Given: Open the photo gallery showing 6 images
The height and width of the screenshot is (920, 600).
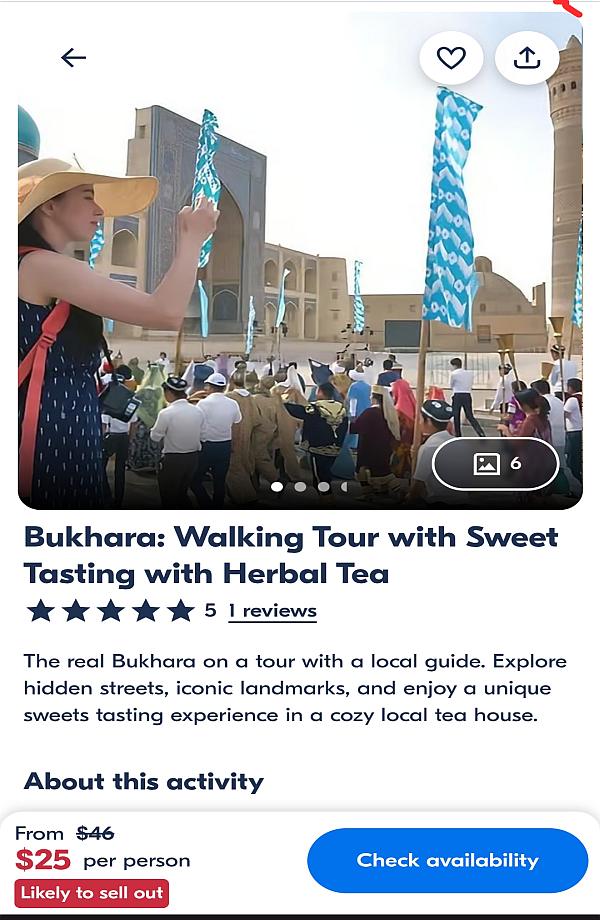Looking at the screenshot, I should click(x=496, y=464).
